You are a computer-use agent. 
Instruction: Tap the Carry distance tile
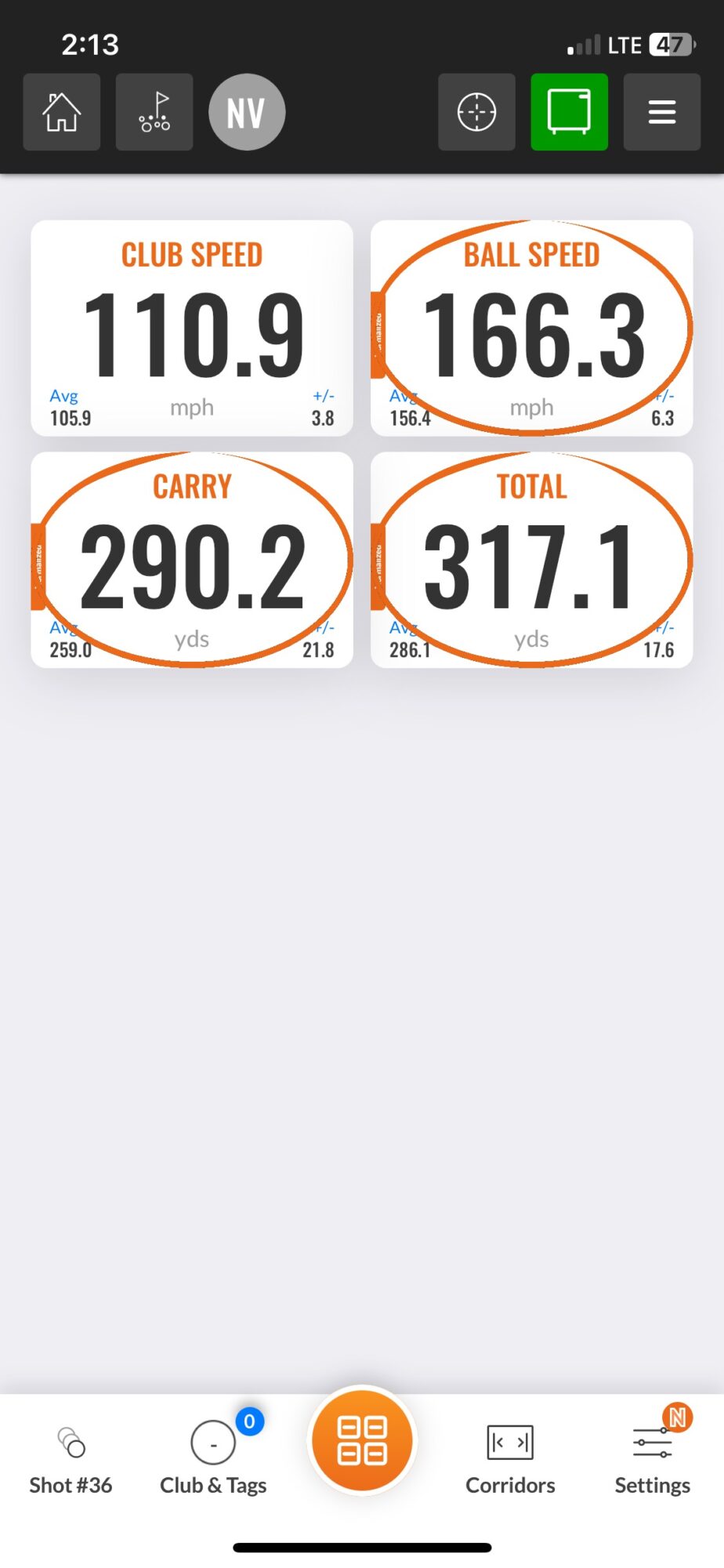point(192,560)
